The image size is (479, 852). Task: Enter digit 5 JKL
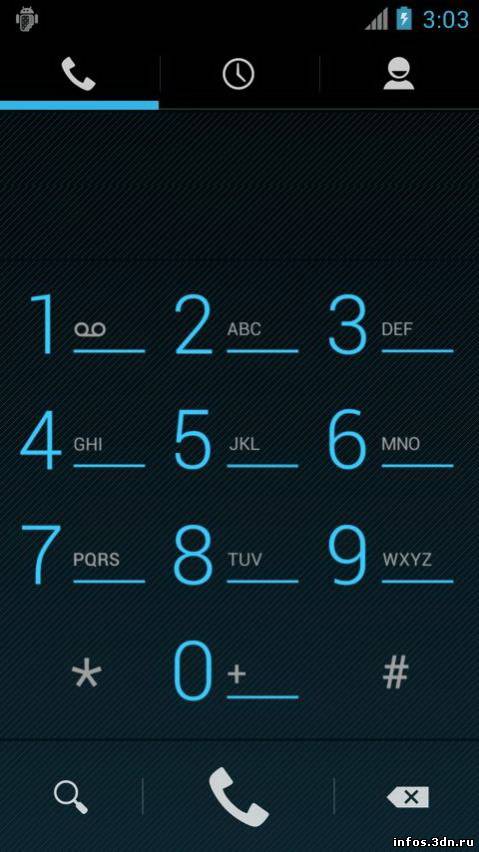point(237,440)
